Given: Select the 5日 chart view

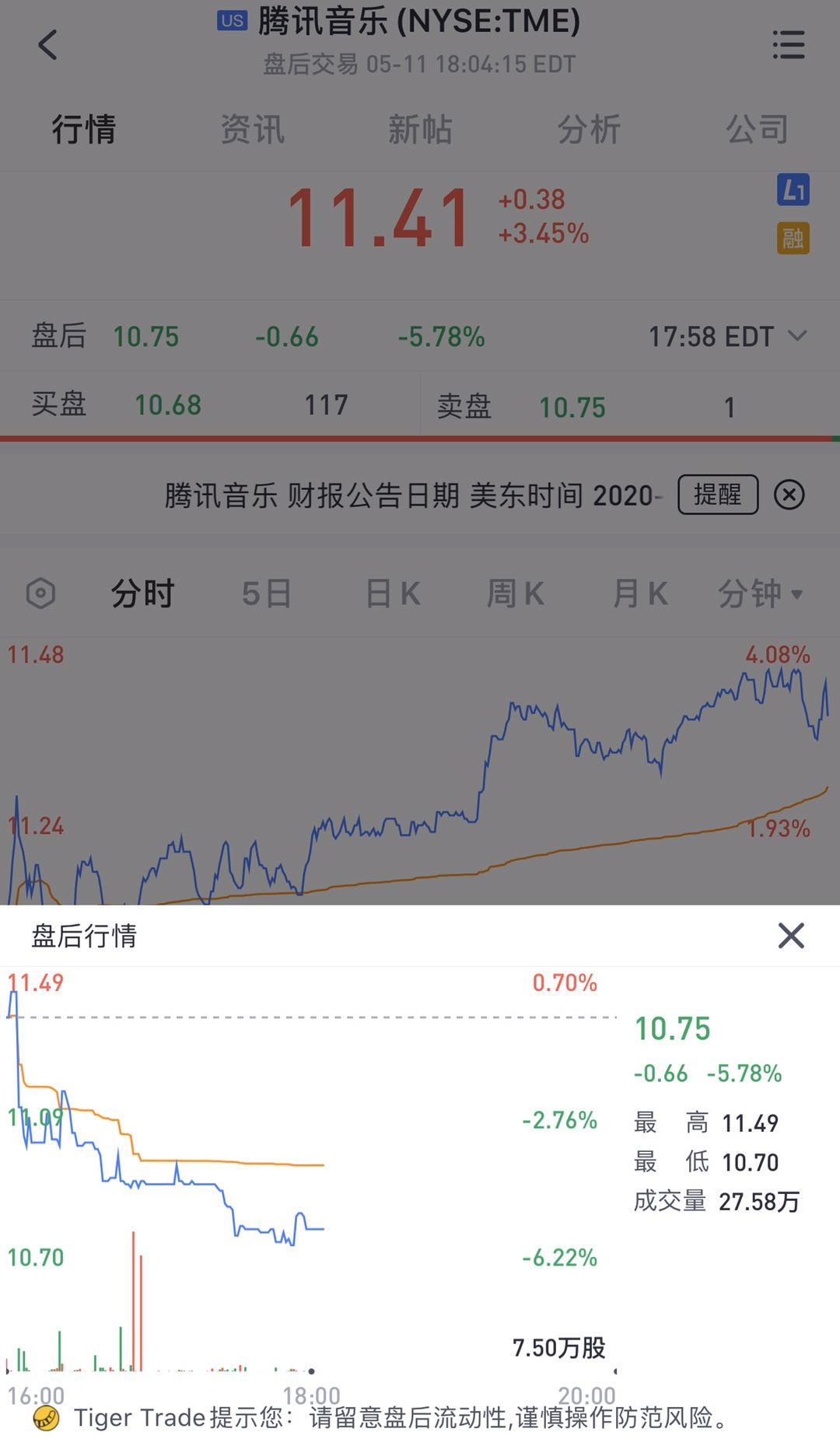Looking at the screenshot, I should tap(266, 594).
